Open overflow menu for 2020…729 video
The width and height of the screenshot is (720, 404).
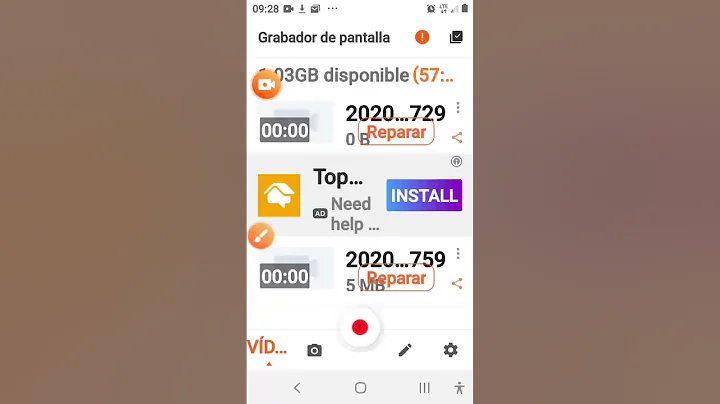458,108
